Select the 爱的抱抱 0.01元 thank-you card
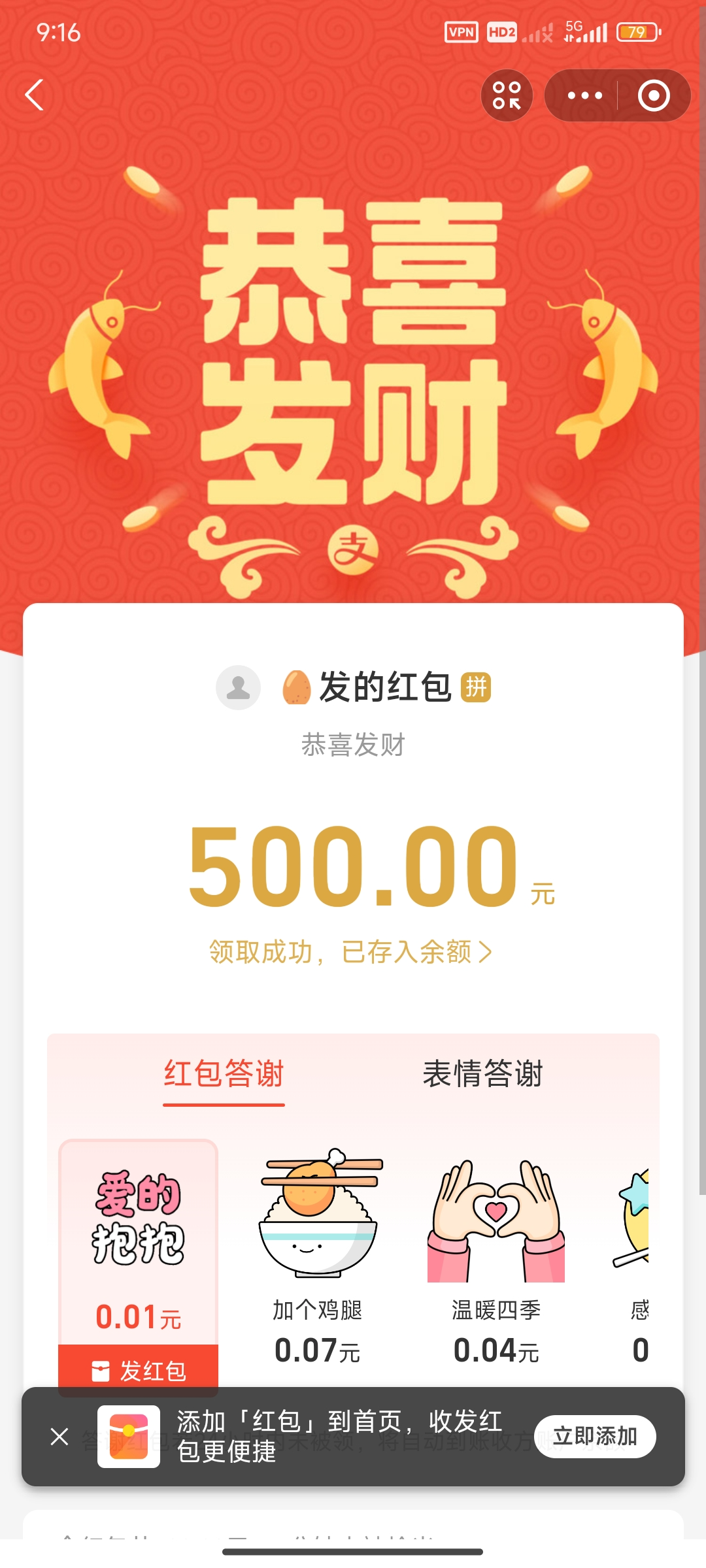 coord(138,1241)
